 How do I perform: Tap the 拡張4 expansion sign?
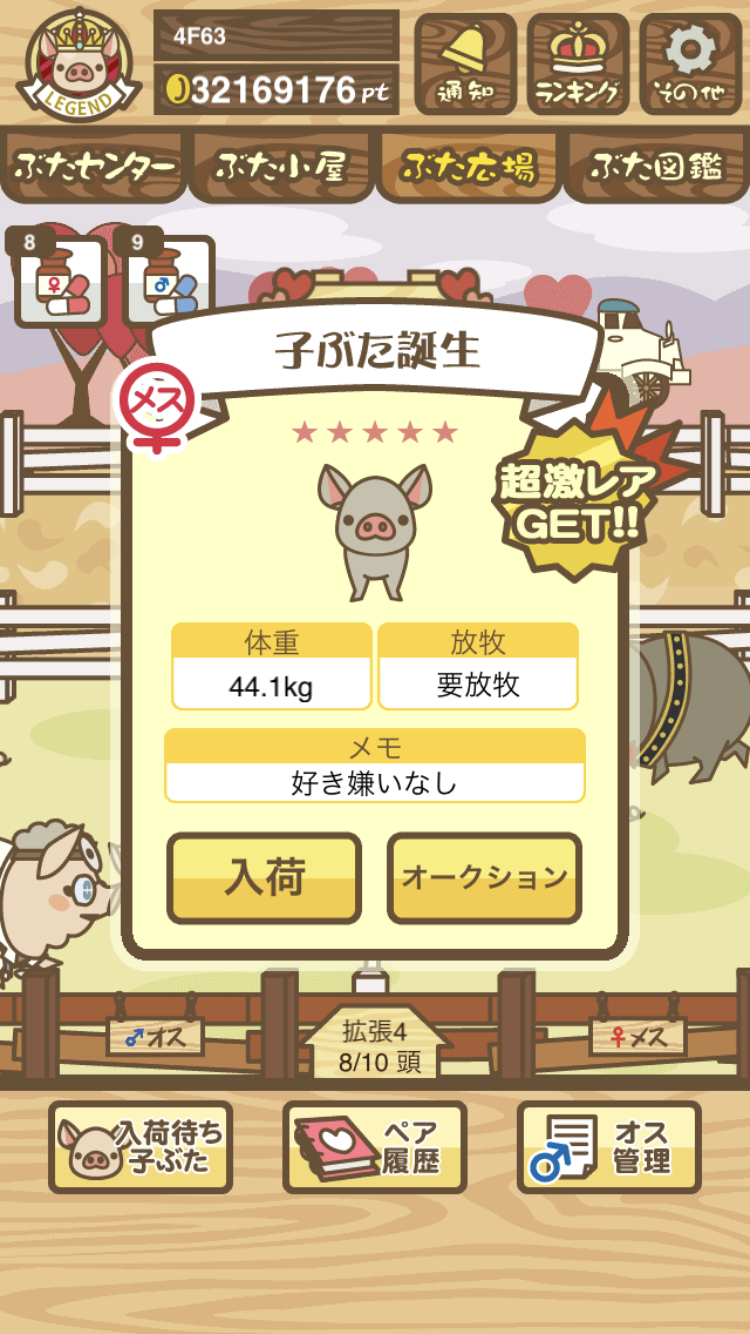tap(375, 1044)
